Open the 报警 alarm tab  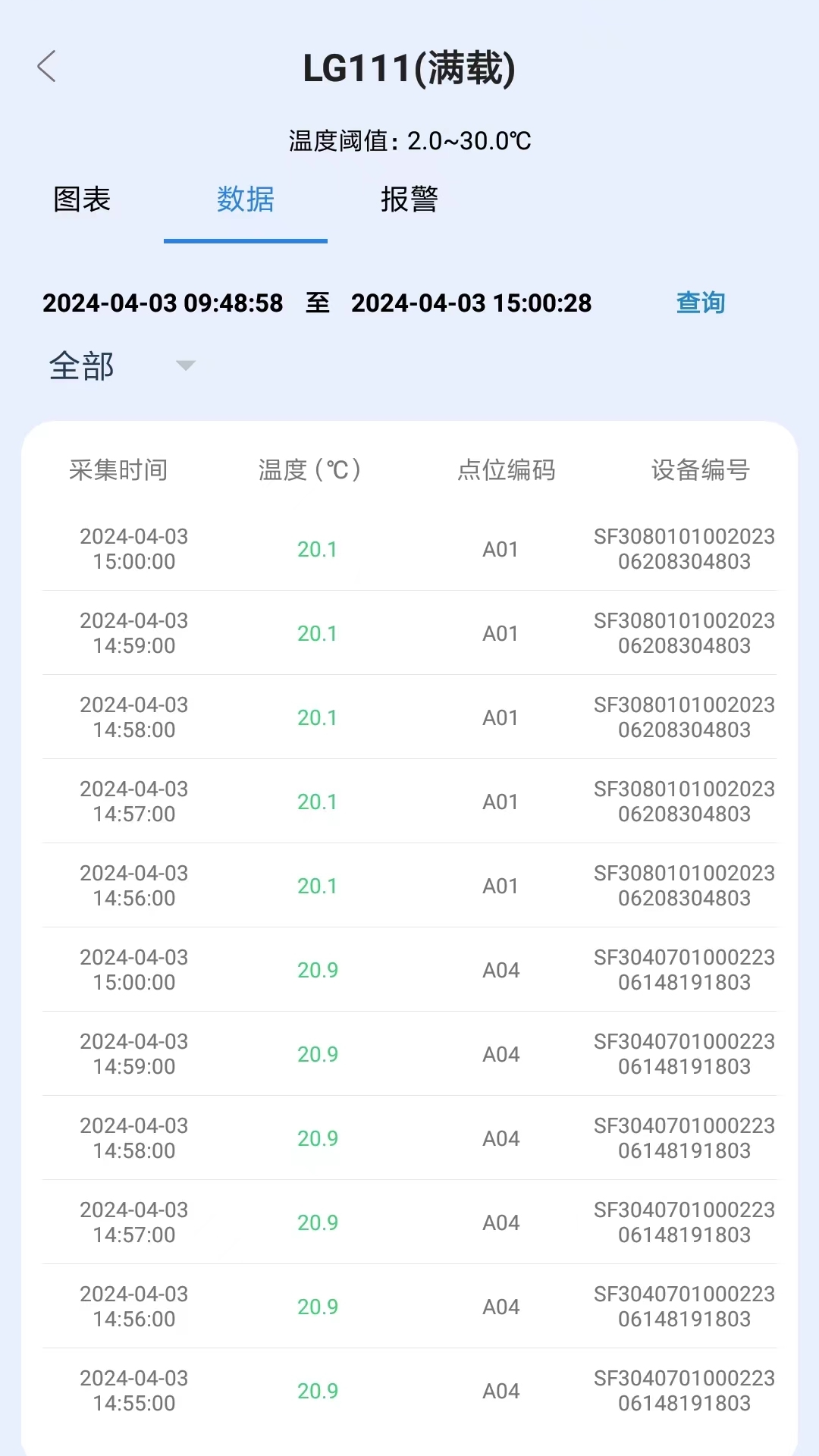[409, 200]
